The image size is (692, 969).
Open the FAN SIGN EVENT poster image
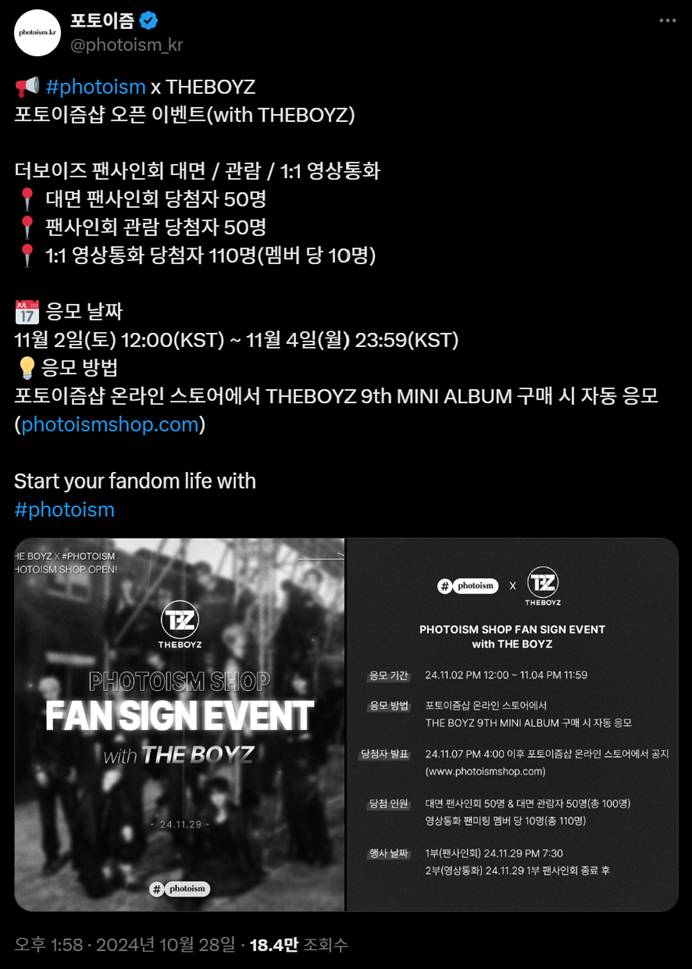[179, 725]
